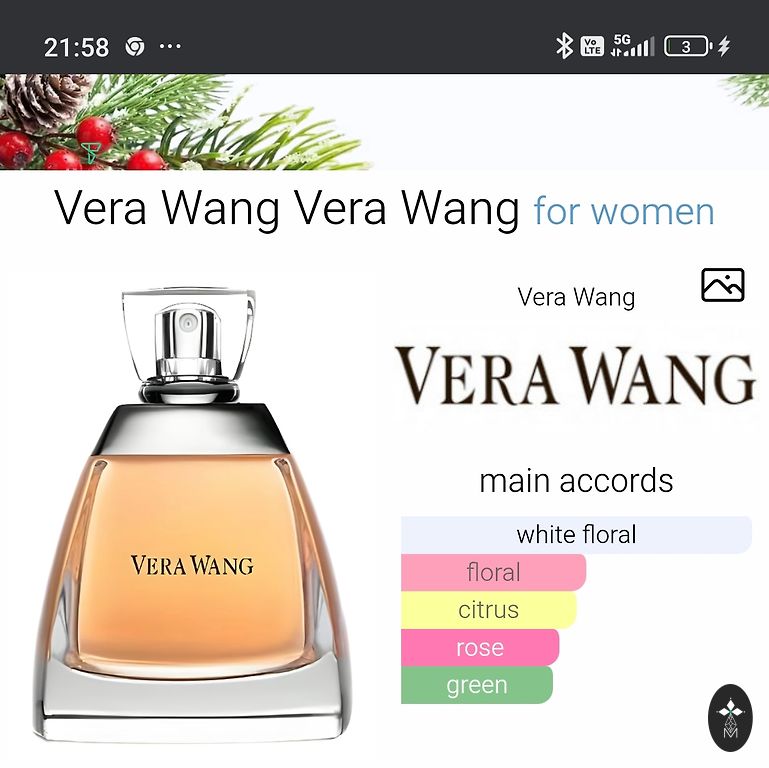Open the perfume photo gallery icon
The image size is (769, 768).
tap(722, 285)
